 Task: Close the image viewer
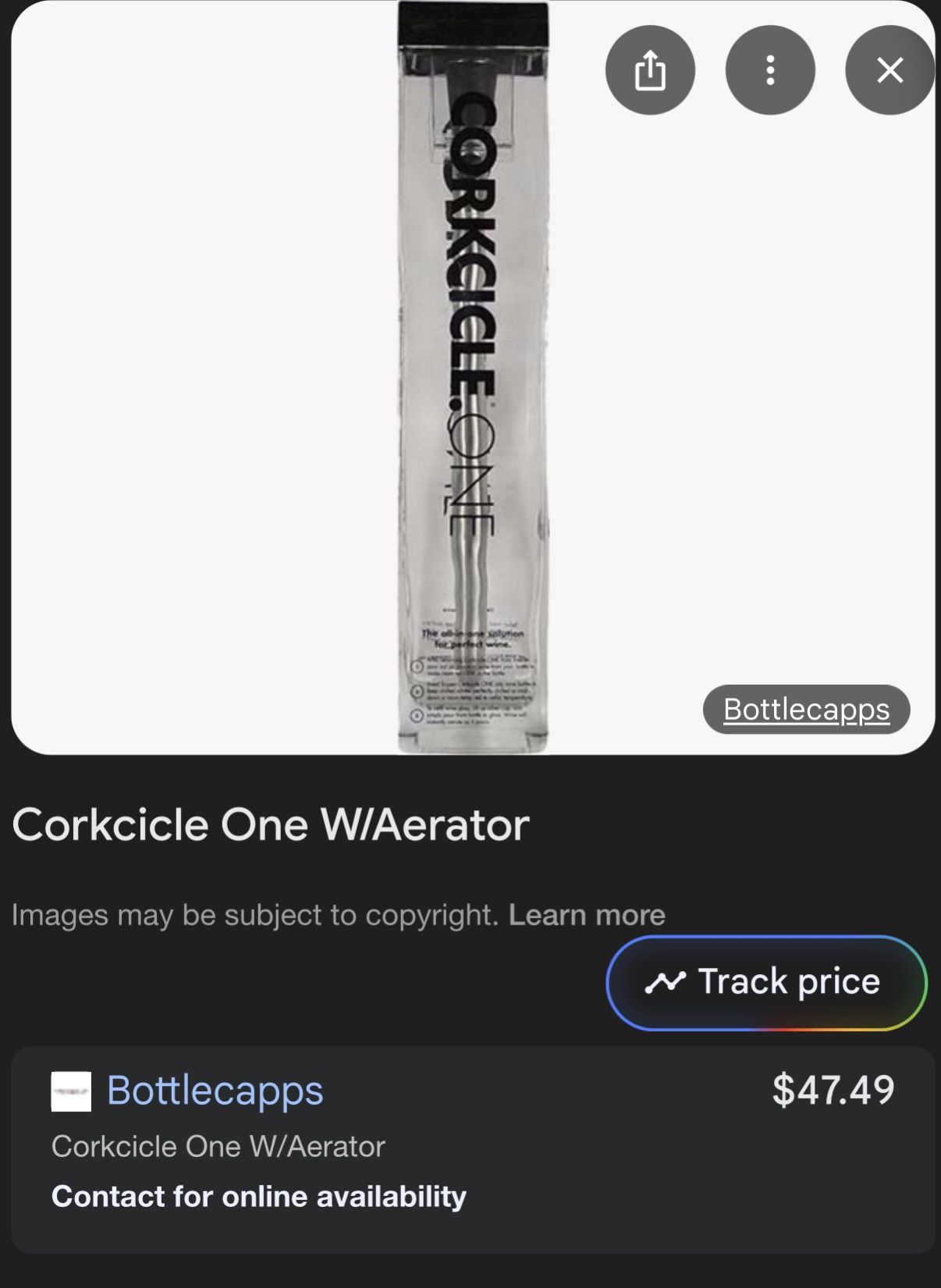click(890, 70)
